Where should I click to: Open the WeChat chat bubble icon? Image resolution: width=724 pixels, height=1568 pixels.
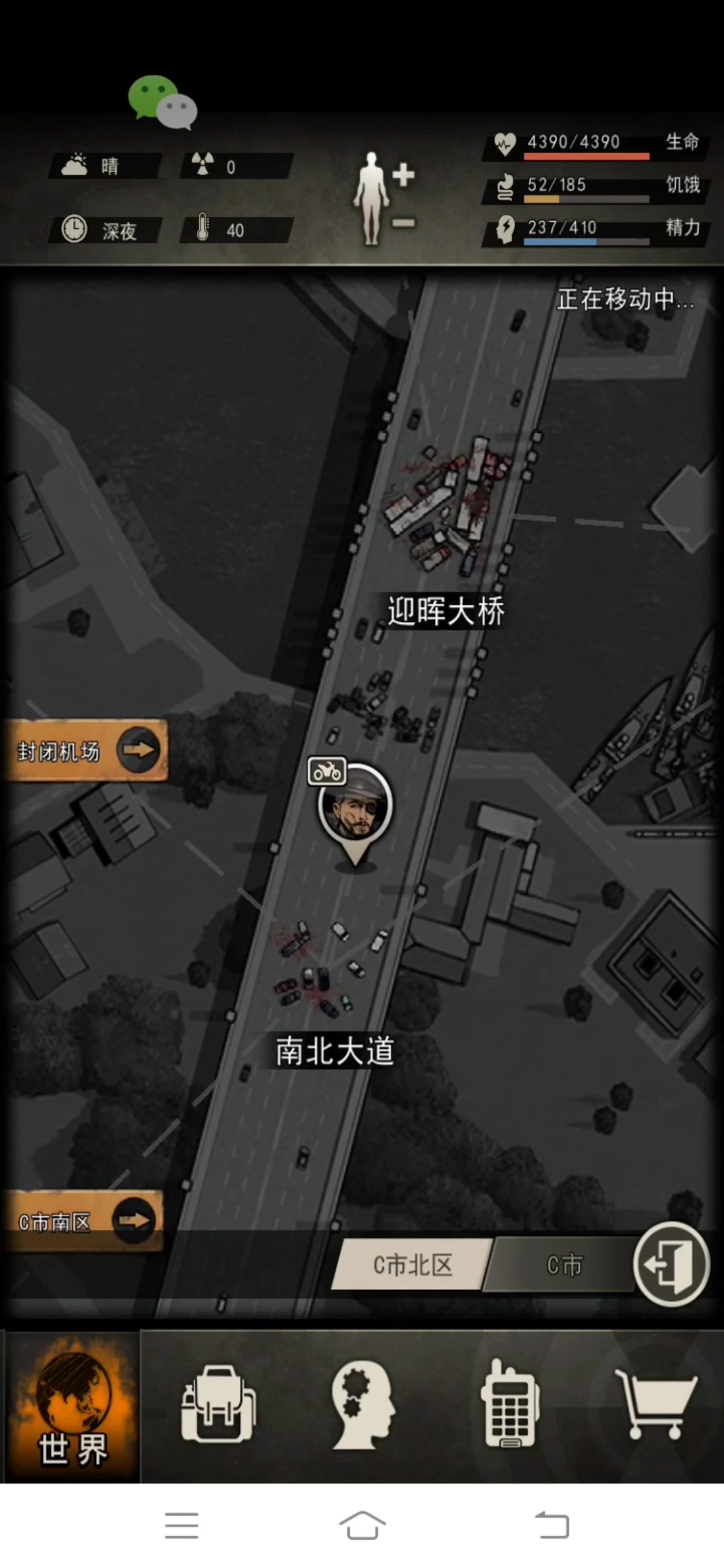(x=163, y=103)
